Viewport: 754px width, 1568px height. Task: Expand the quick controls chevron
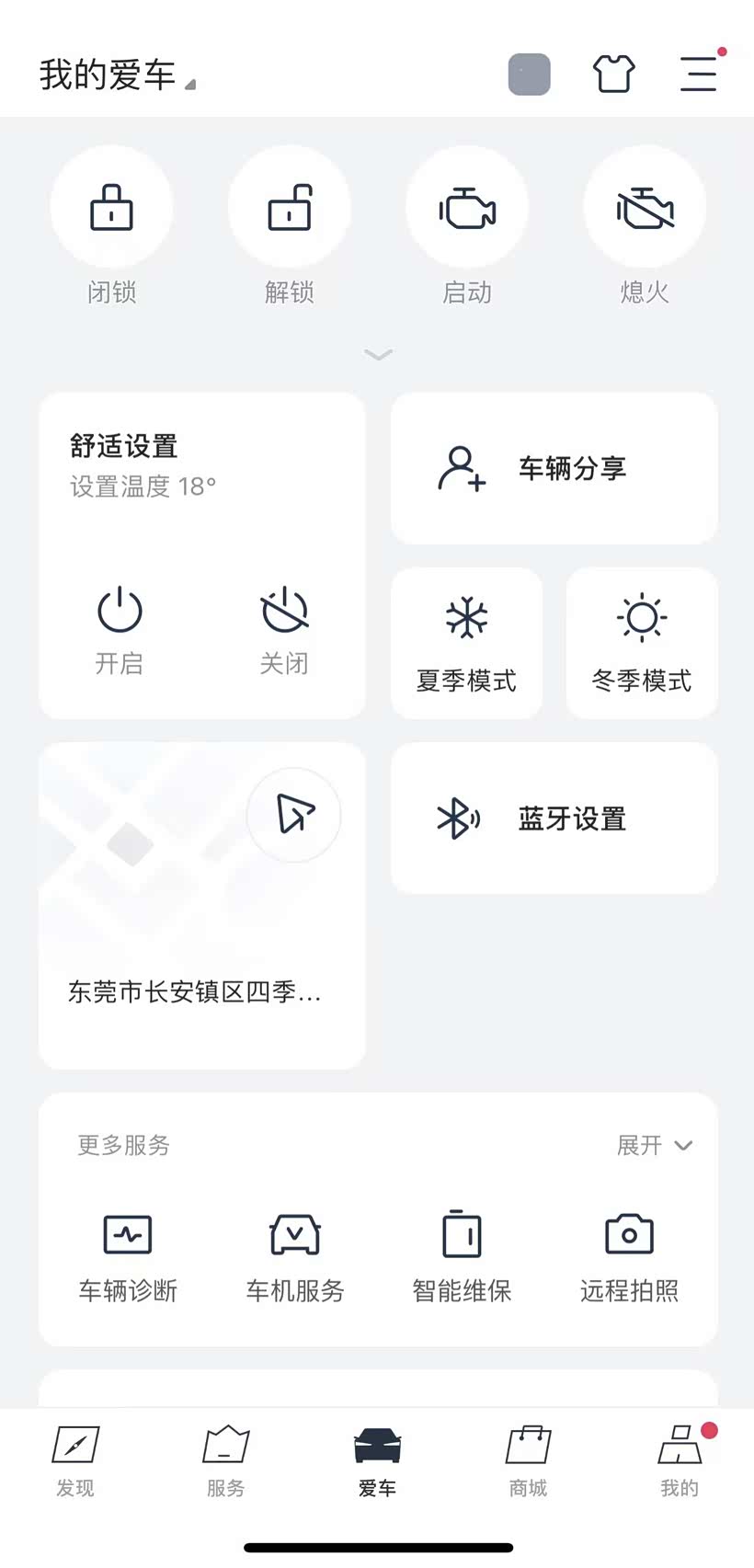coord(378,354)
